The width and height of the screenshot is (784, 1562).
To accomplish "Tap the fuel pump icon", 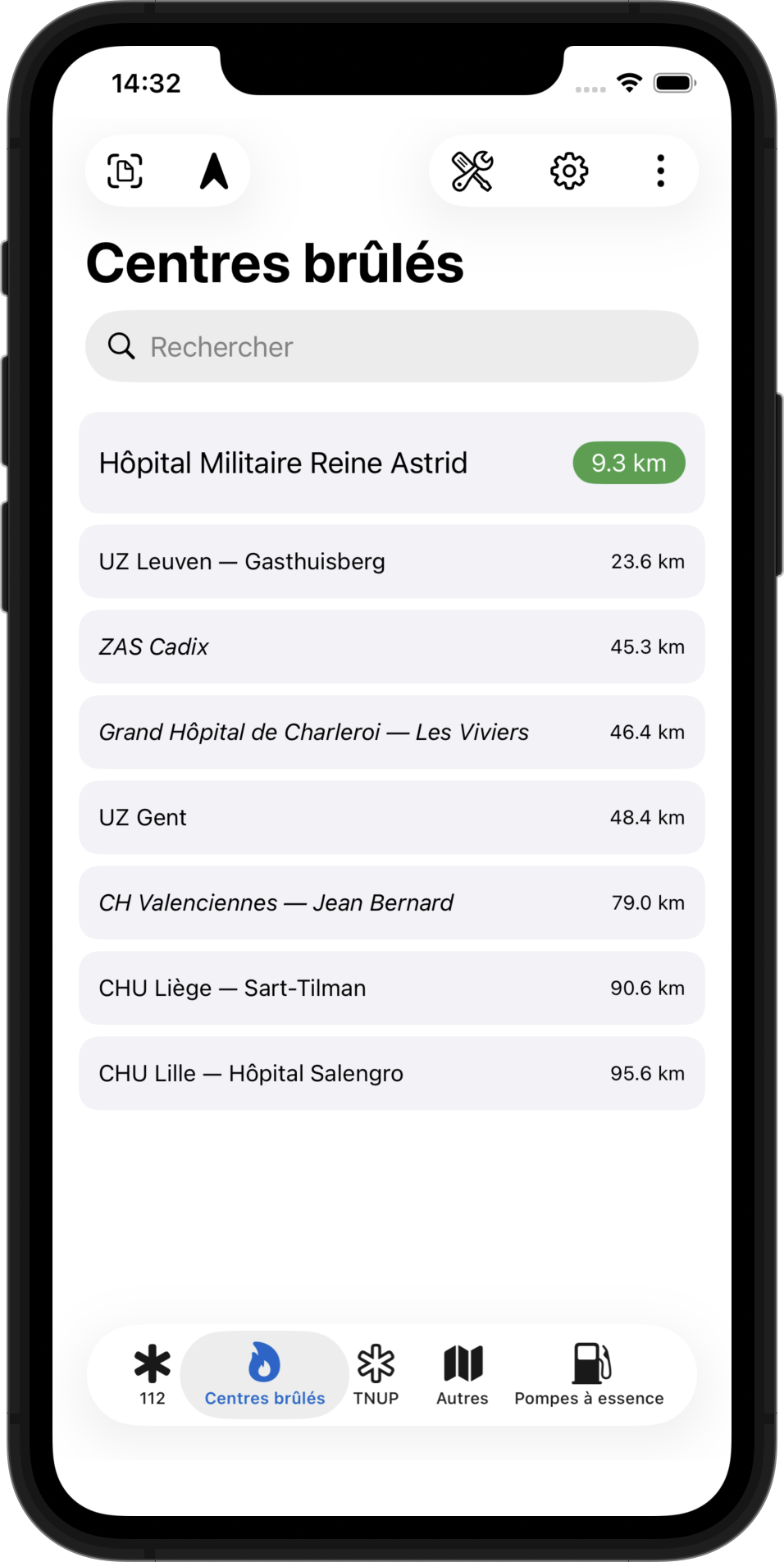I will 590,1362.
